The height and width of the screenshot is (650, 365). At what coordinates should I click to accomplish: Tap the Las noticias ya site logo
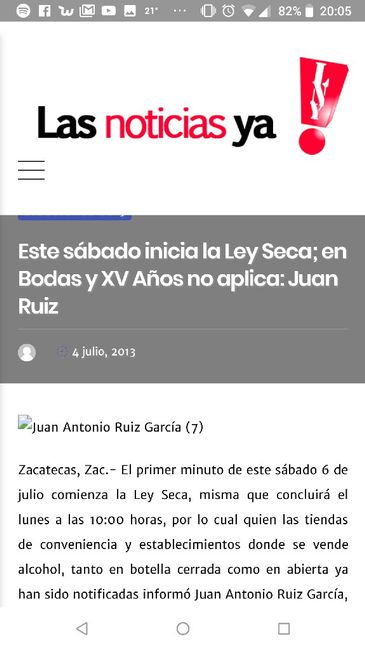193,106
